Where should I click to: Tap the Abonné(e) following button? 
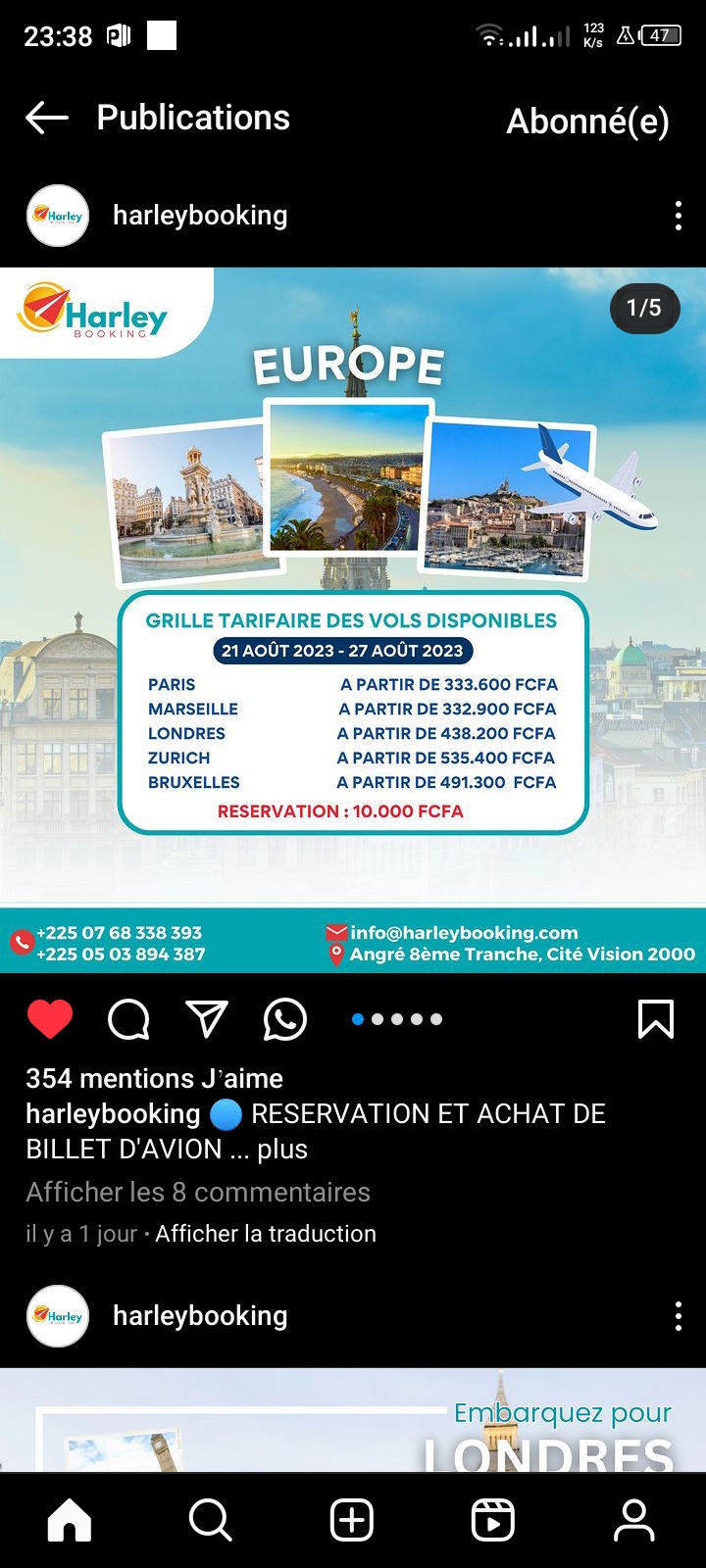[587, 121]
